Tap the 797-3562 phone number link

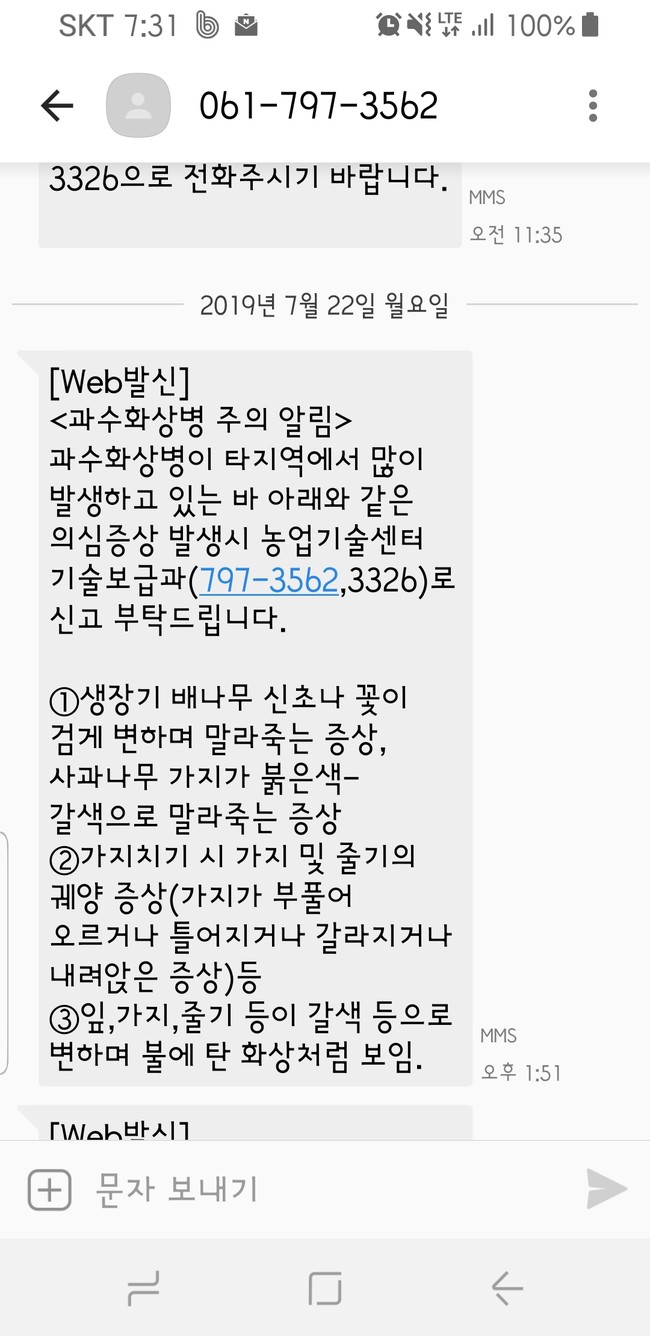[x=269, y=579]
